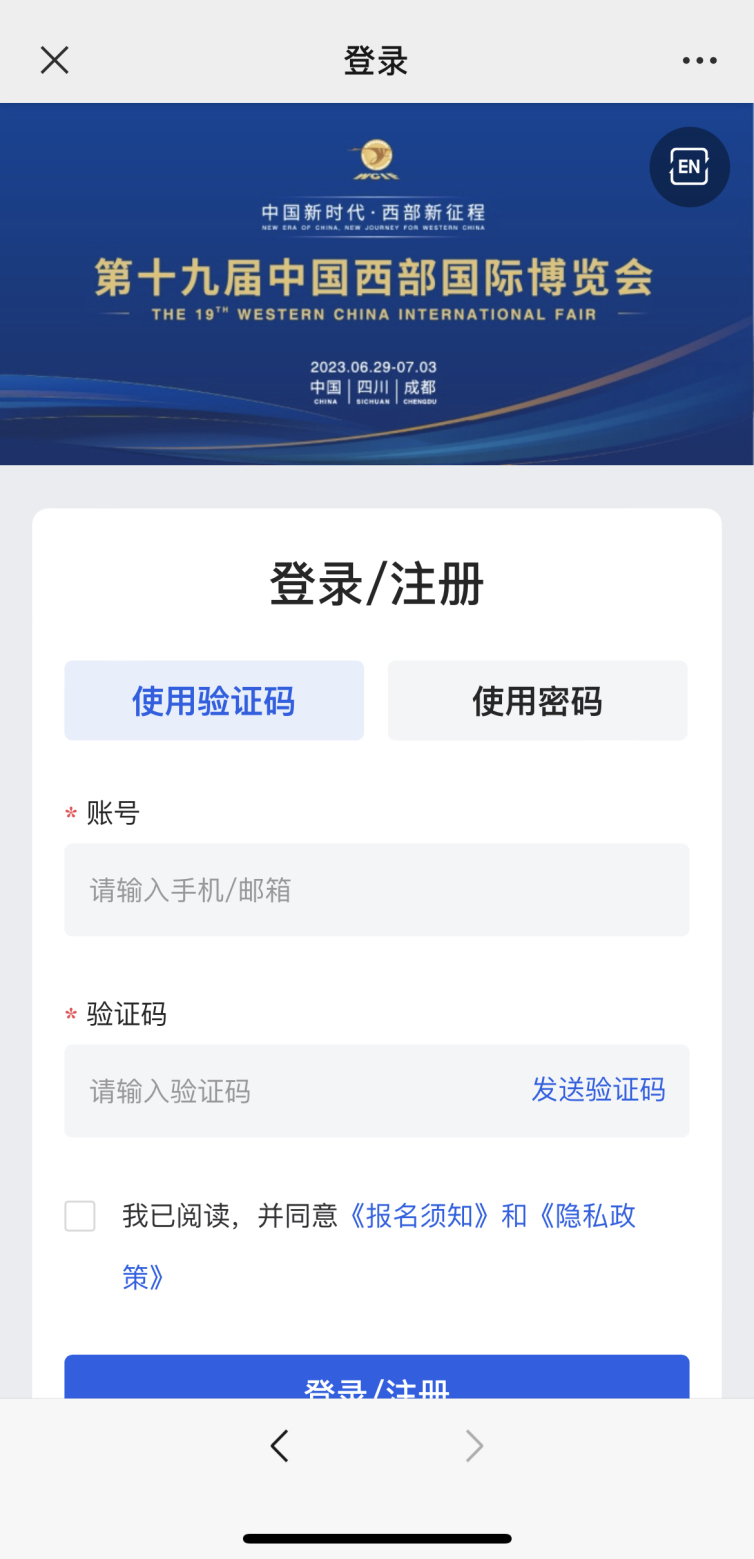The width and height of the screenshot is (754, 1559).
Task: Click the 发送验证码 link
Action: tap(599, 1091)
